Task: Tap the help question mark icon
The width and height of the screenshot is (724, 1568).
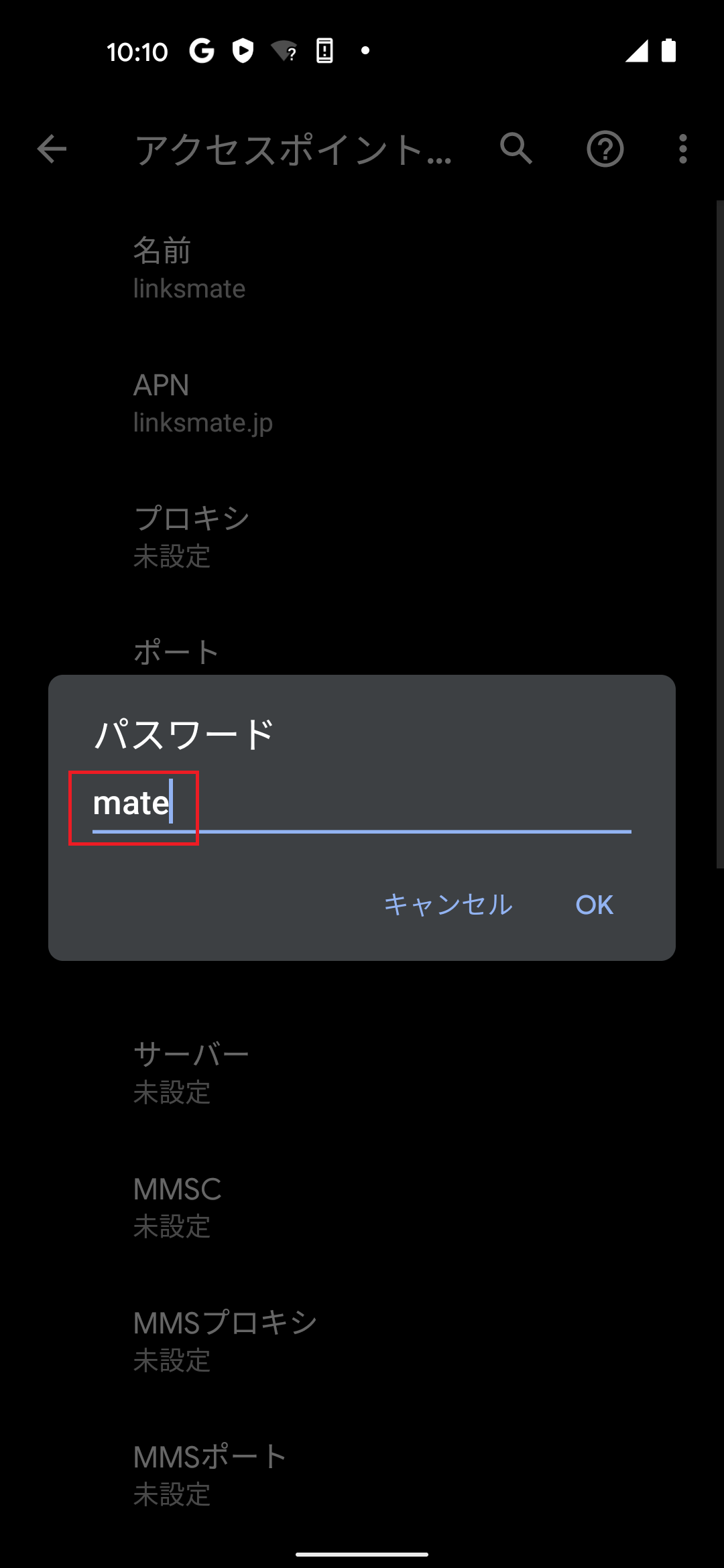Action: coord(605,149)
